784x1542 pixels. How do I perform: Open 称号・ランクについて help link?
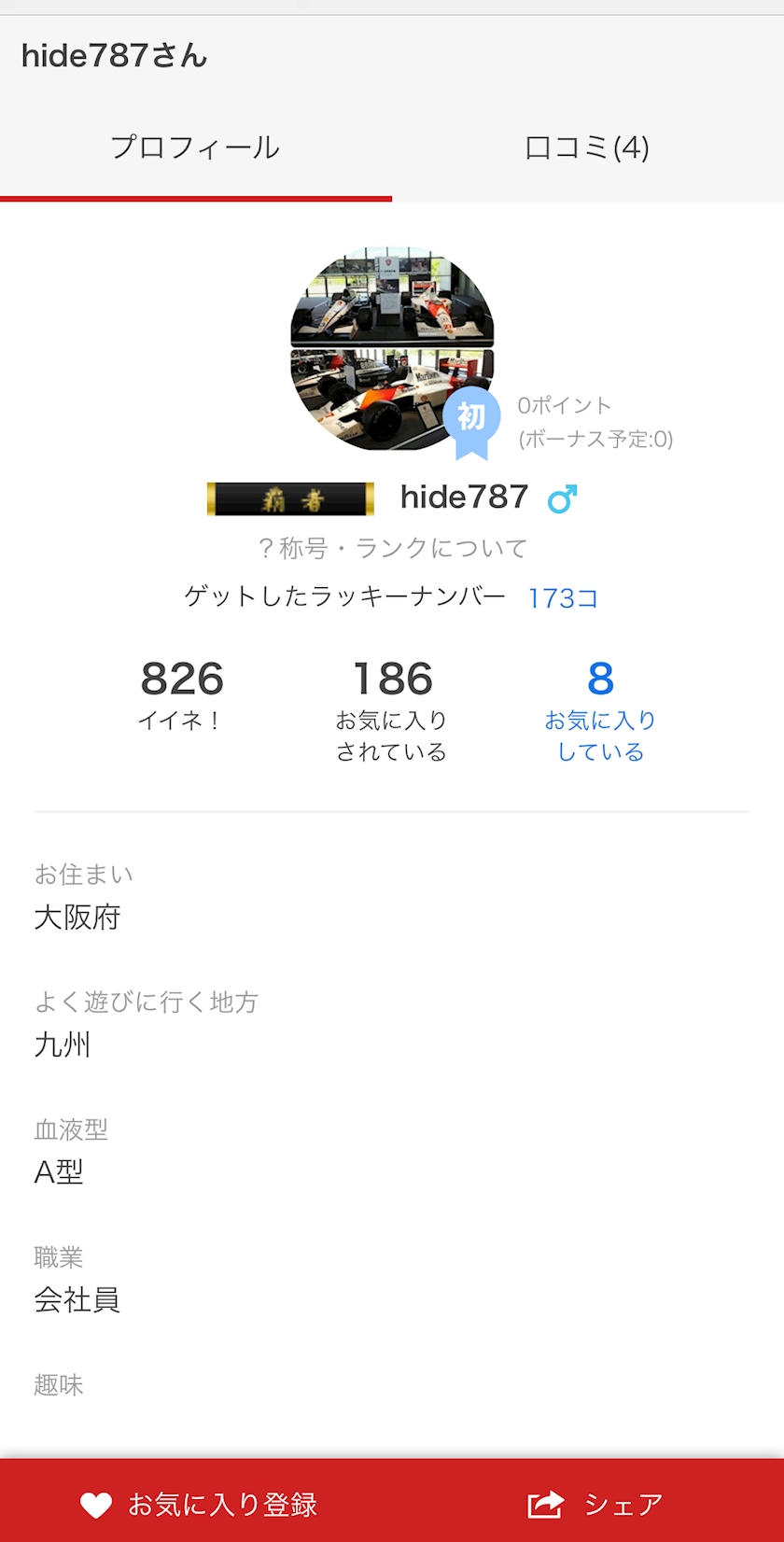[x=392, y=548]
